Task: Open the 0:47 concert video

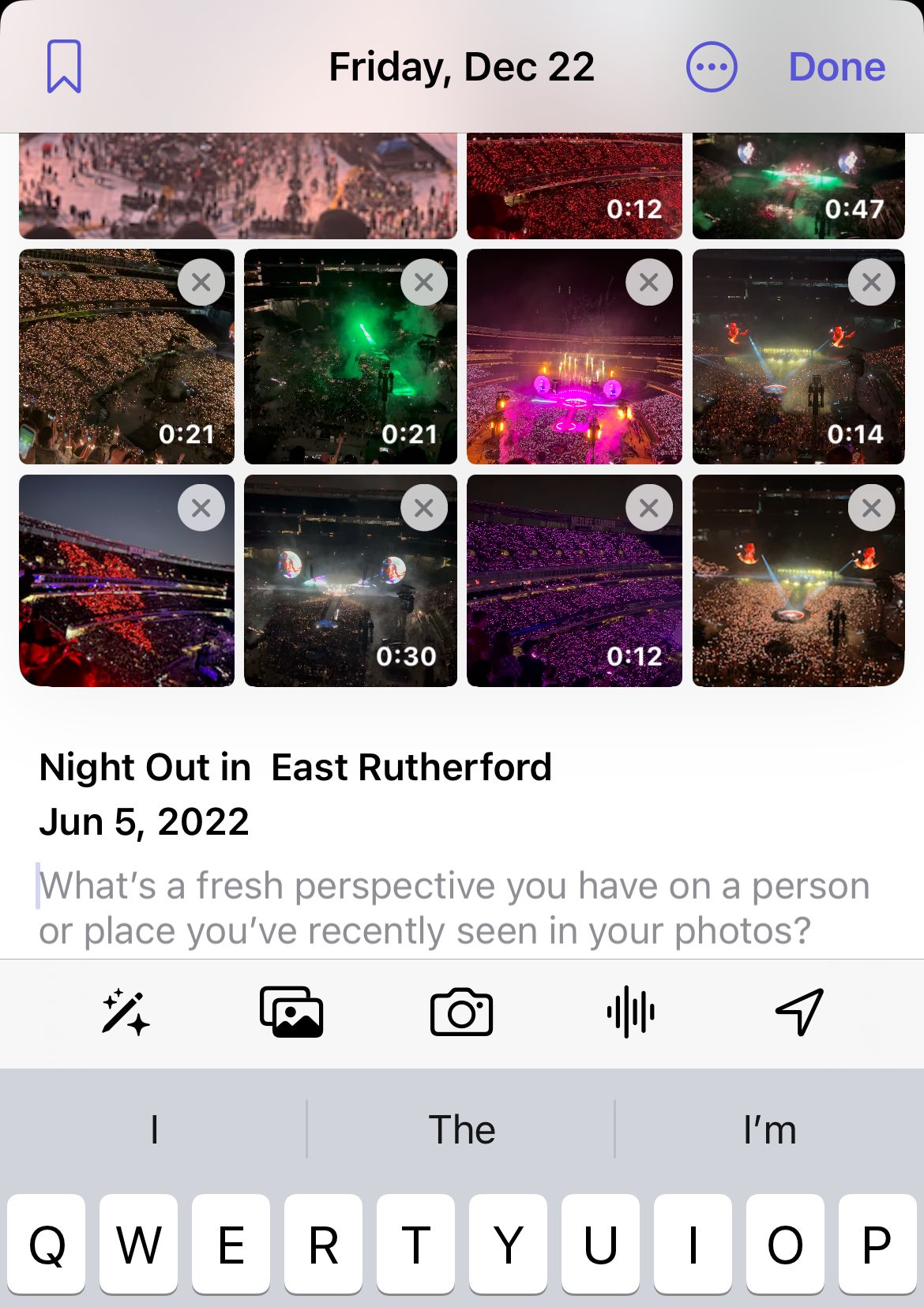Action: pos(798,186)
